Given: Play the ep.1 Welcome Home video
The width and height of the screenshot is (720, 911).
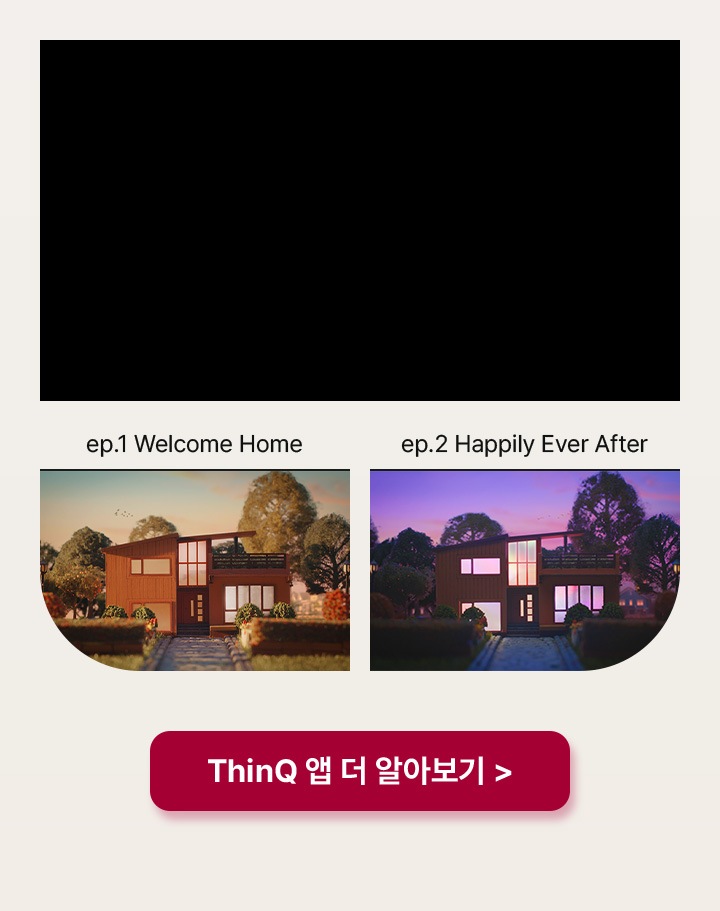Looking at the screenshot, I should [195, 570].
